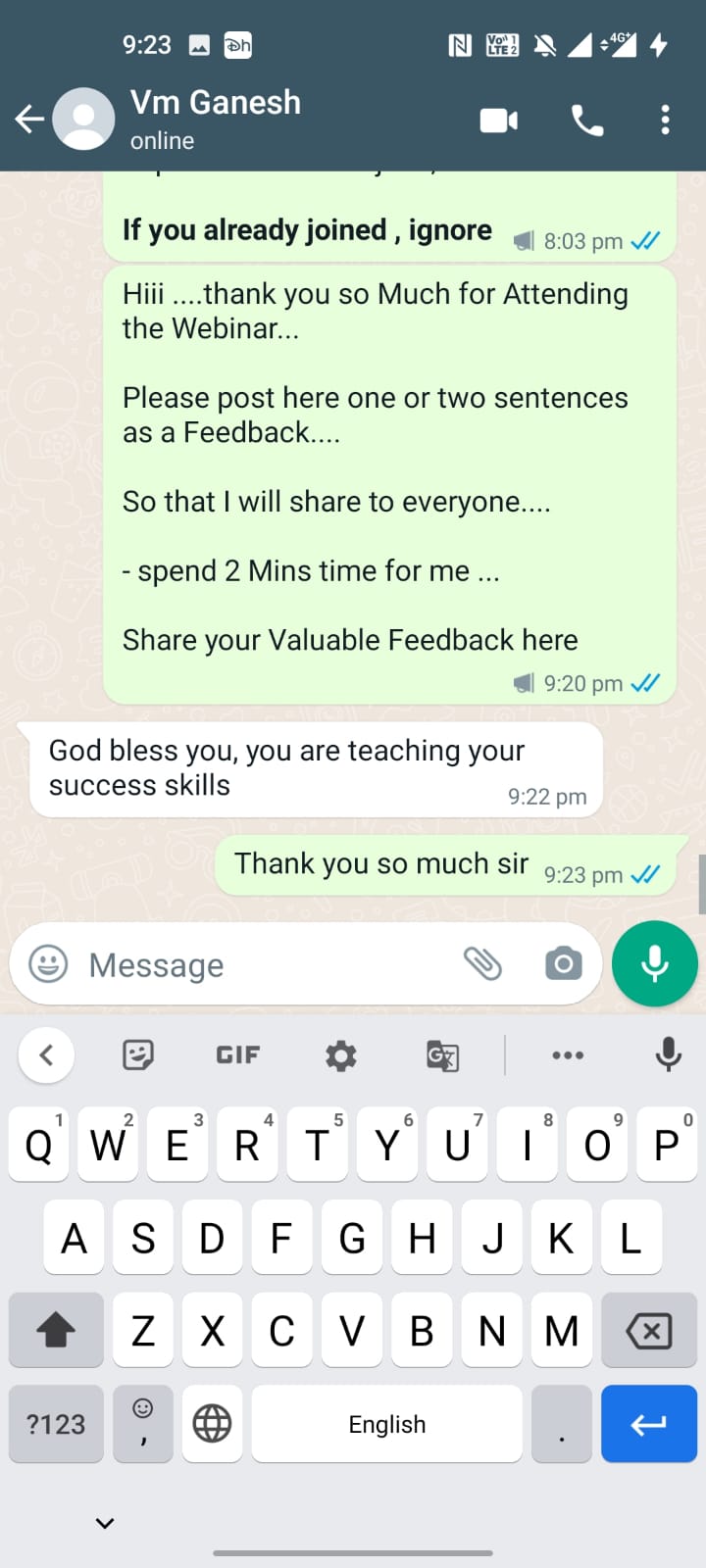Start a voice call with Vm Ganesh

click(x=586, y=121)
